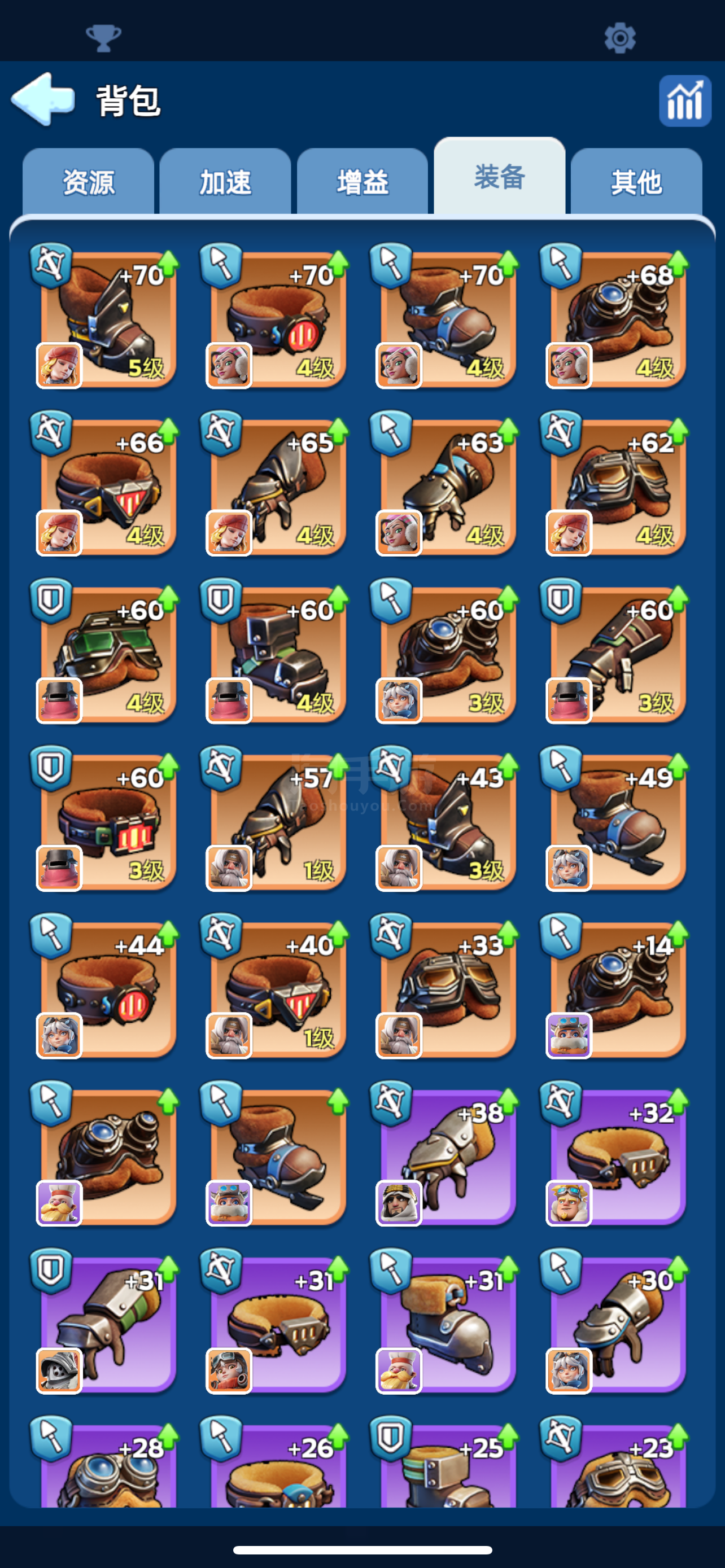The height and width of the screenshot is (1568, 725).
Task: Open the +57 gauntlet at 1级
Action: click(274, 818)
